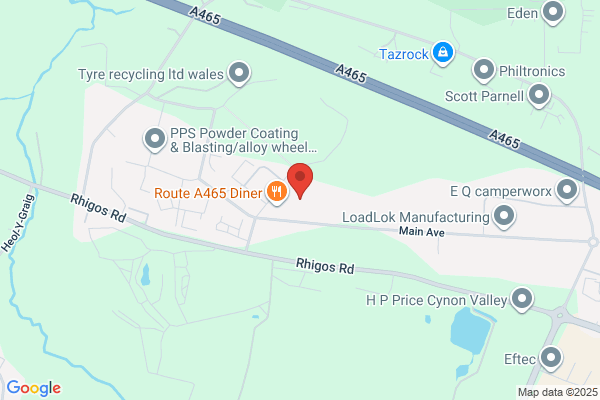Open the Scott Parnell place marker
The width and height of the screenshot is (600, 400).
(539, 95)
